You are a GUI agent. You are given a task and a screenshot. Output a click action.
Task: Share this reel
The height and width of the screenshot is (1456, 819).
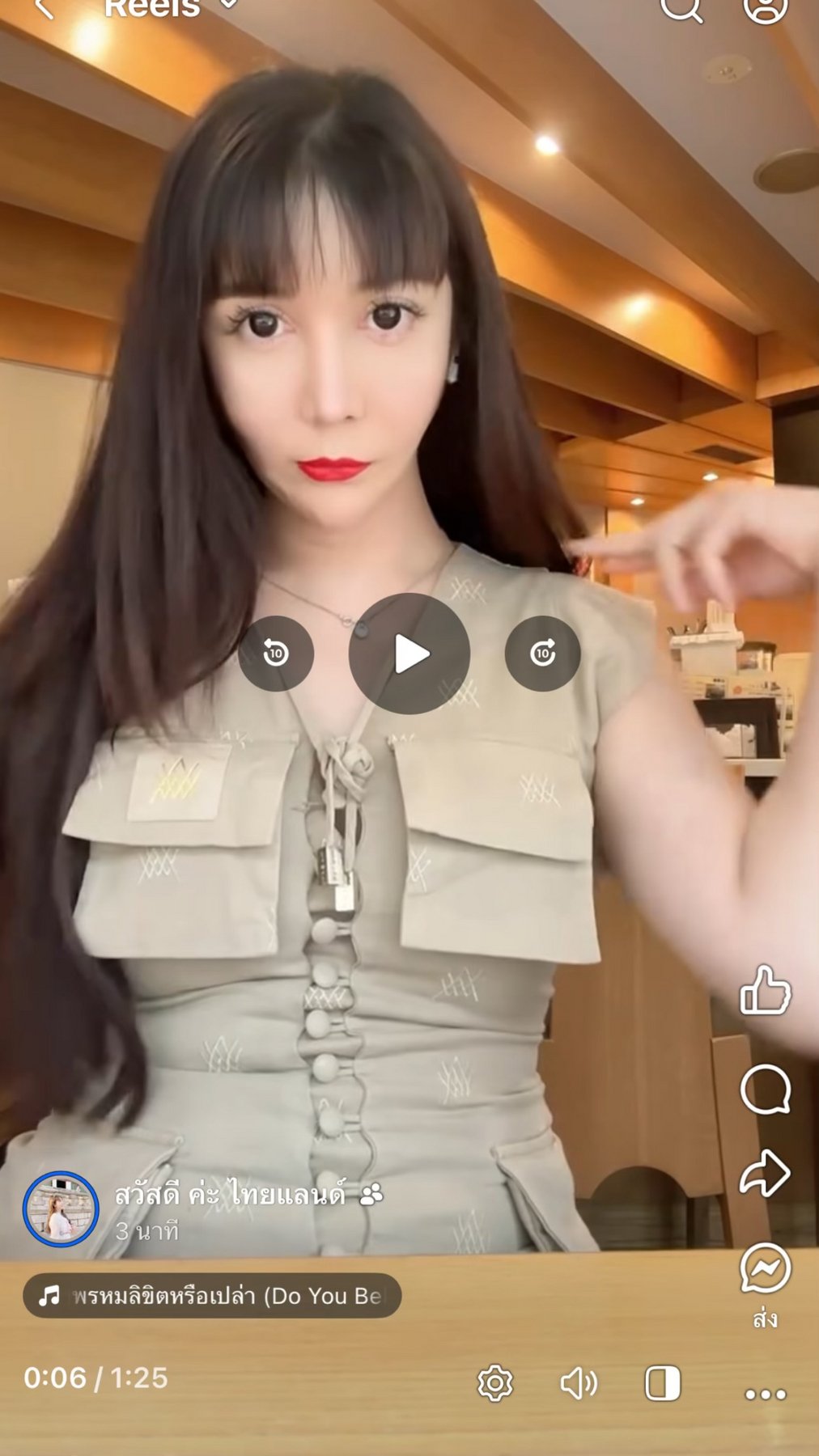point(765,1173)
